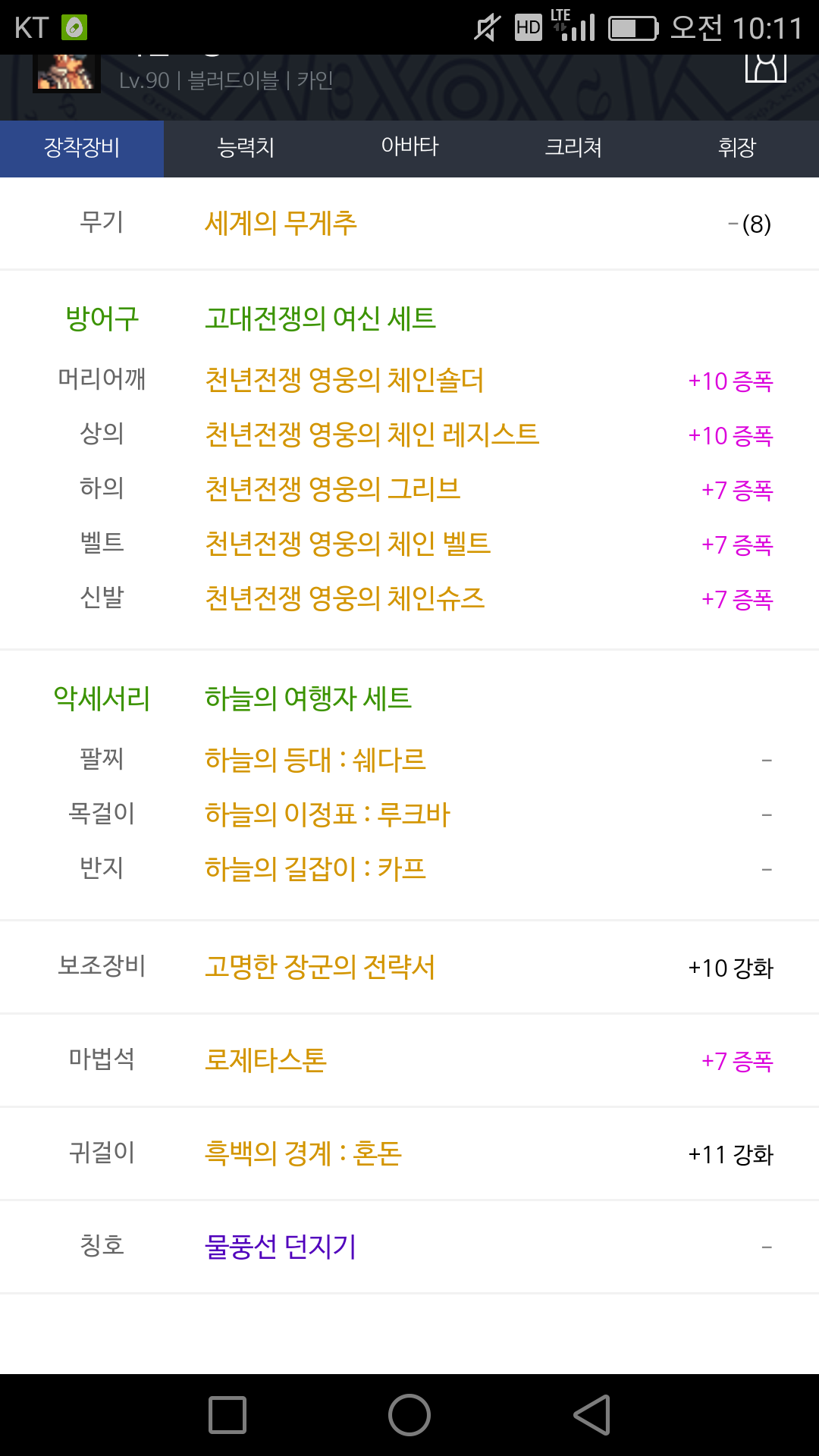View bracelet 하늘의 등대 : 쉐다르
The height and width of the screenshot is (1456, 819).
click(x=315, y=760)
